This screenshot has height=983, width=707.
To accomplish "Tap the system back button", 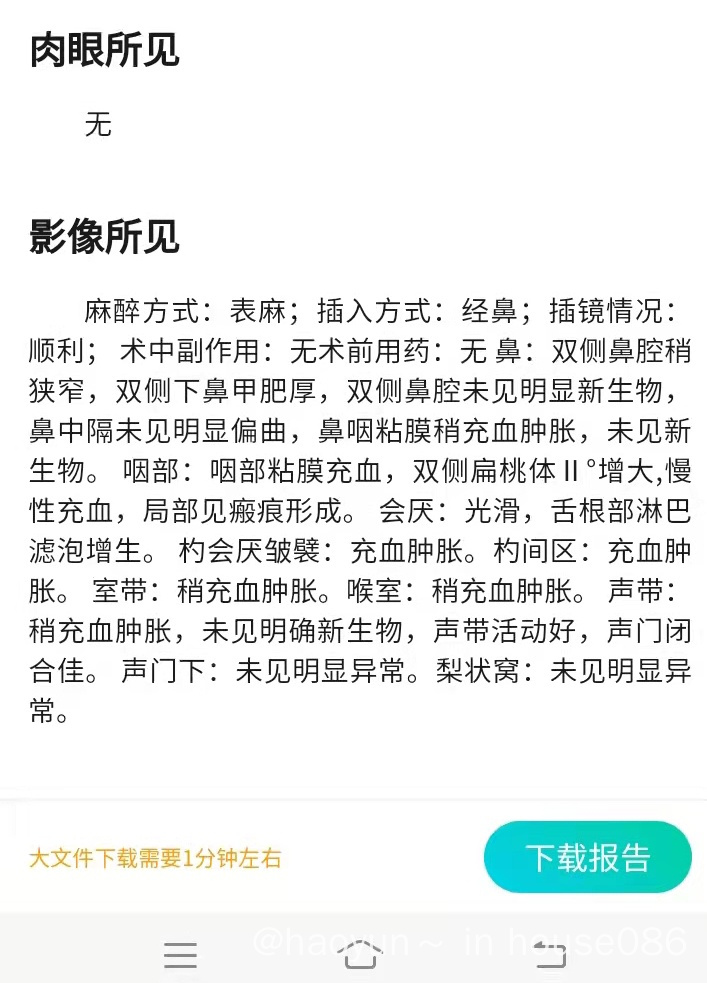I will [549, 955].
